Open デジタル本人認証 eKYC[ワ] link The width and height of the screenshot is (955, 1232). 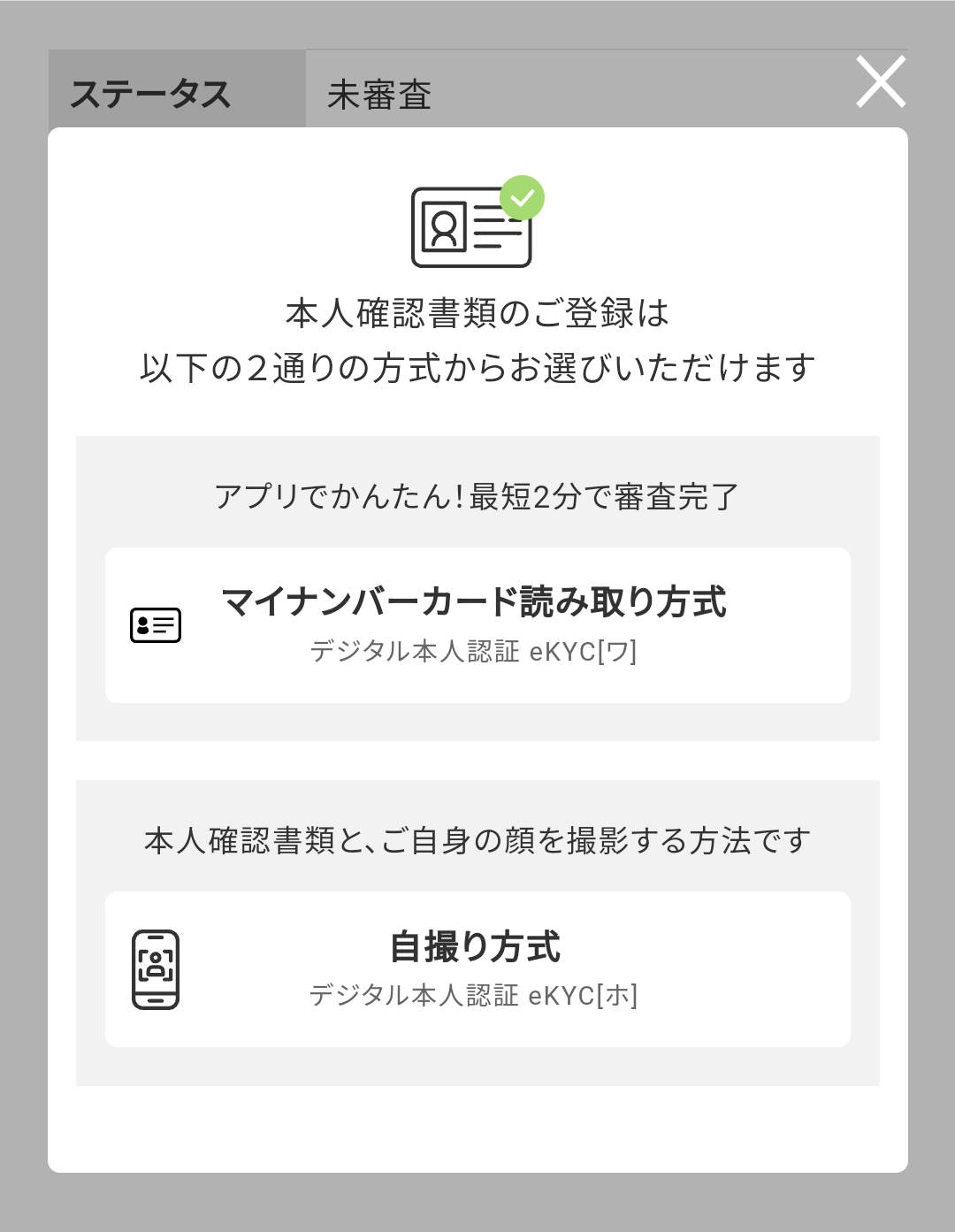point(477,652)
